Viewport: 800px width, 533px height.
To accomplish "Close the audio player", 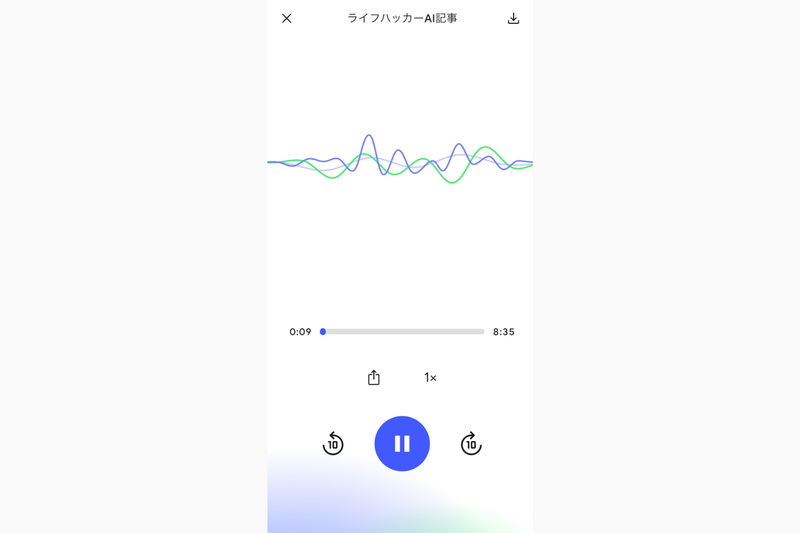I will 287,18.
